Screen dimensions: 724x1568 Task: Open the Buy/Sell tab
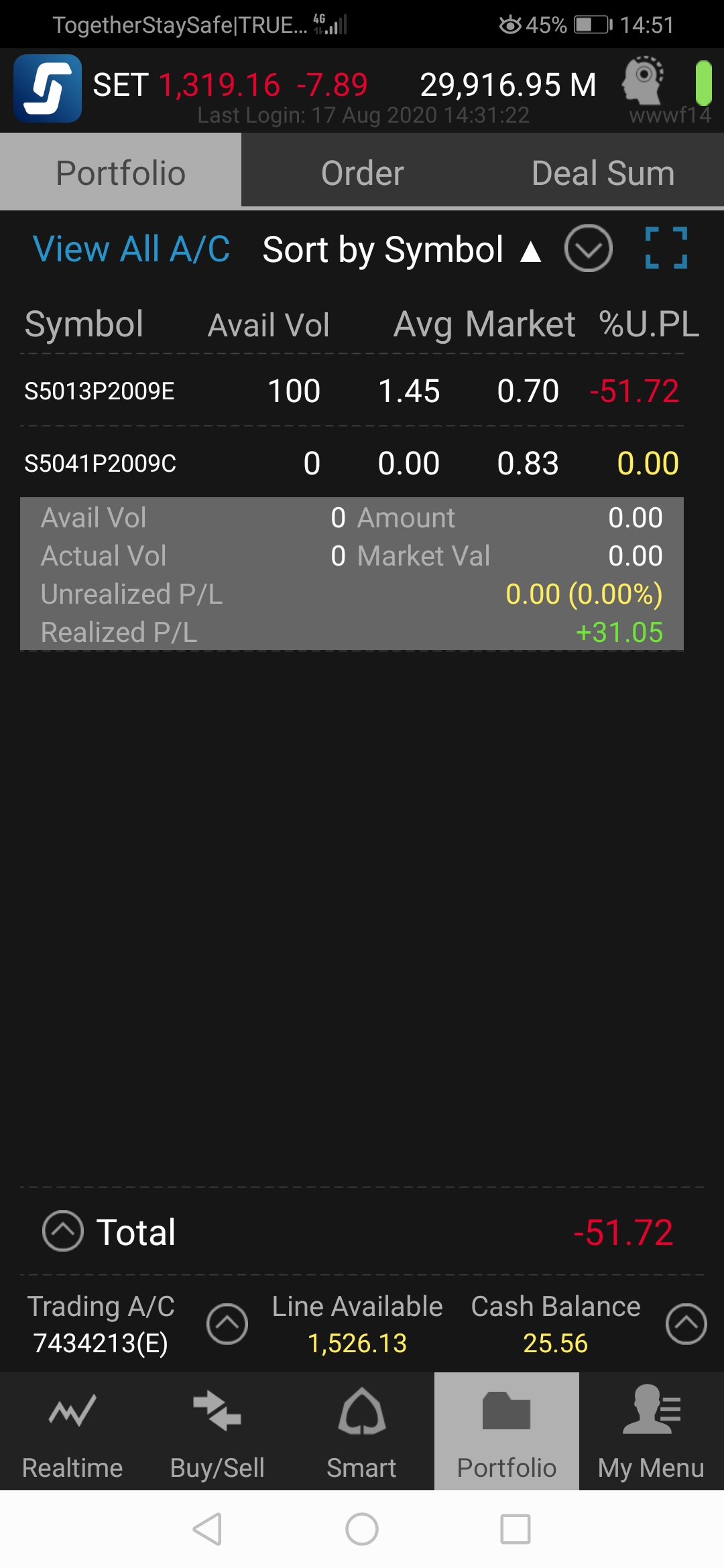pos(217,1431)
